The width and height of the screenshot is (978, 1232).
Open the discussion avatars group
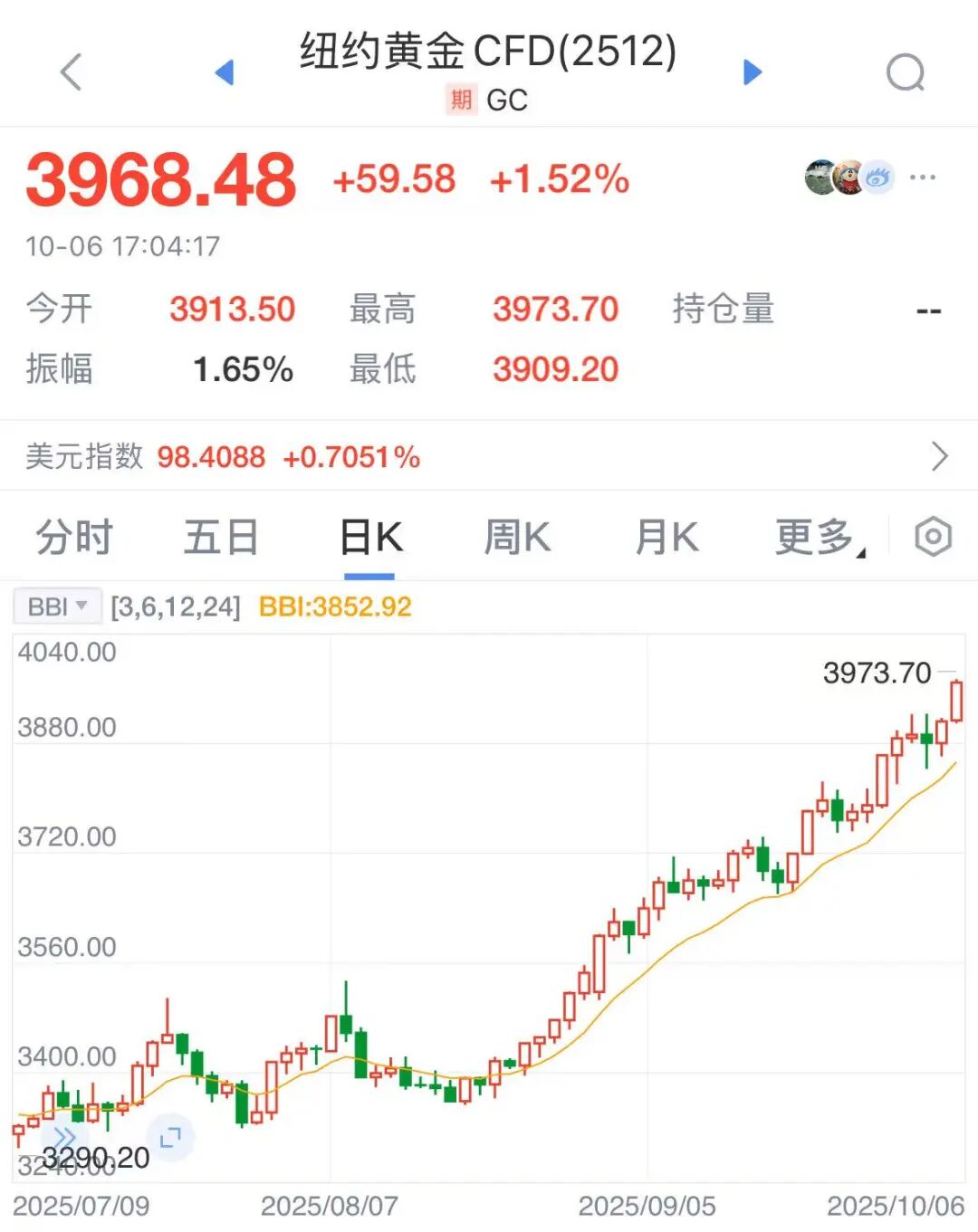(849, 177)
